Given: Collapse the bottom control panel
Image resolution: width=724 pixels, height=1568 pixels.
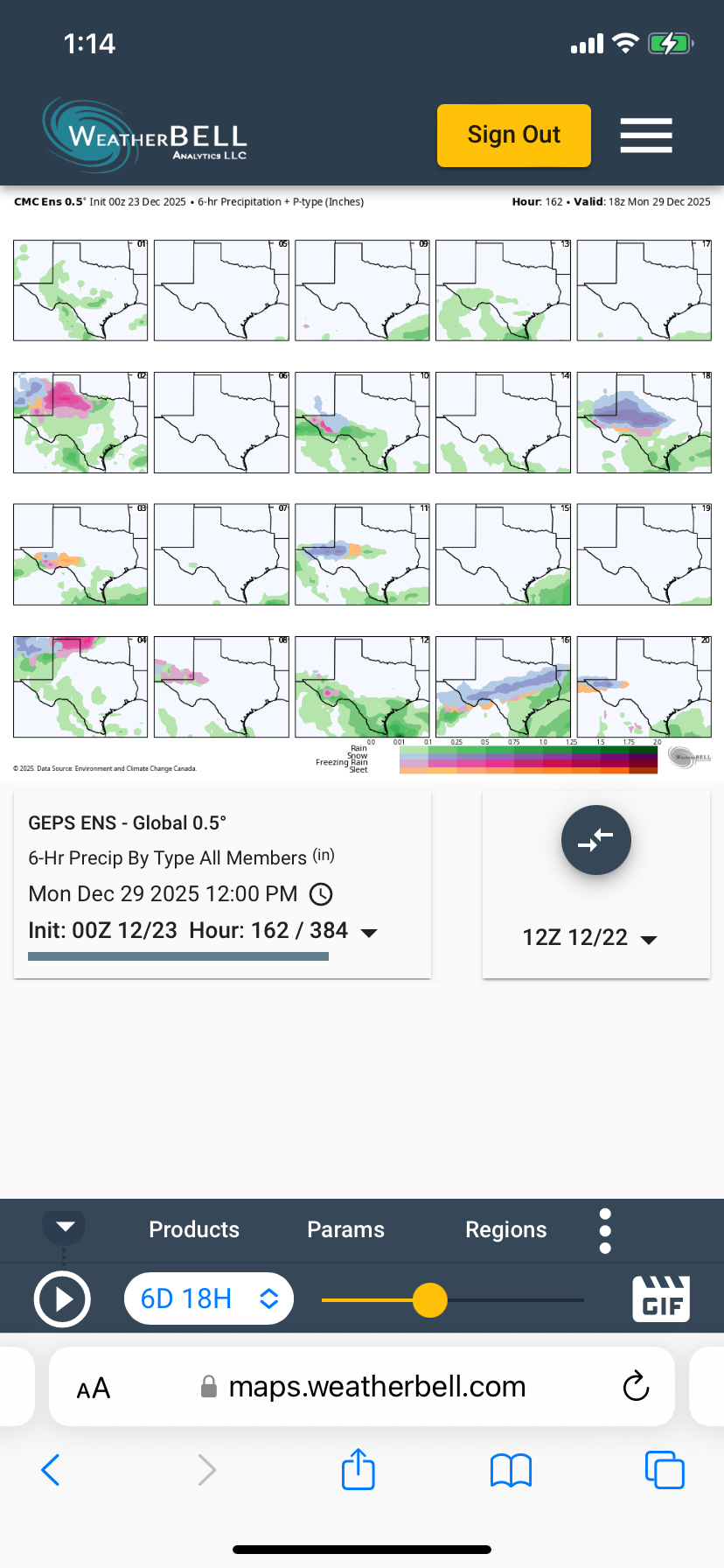Looking at the screenshot, I should point(65,1226).
